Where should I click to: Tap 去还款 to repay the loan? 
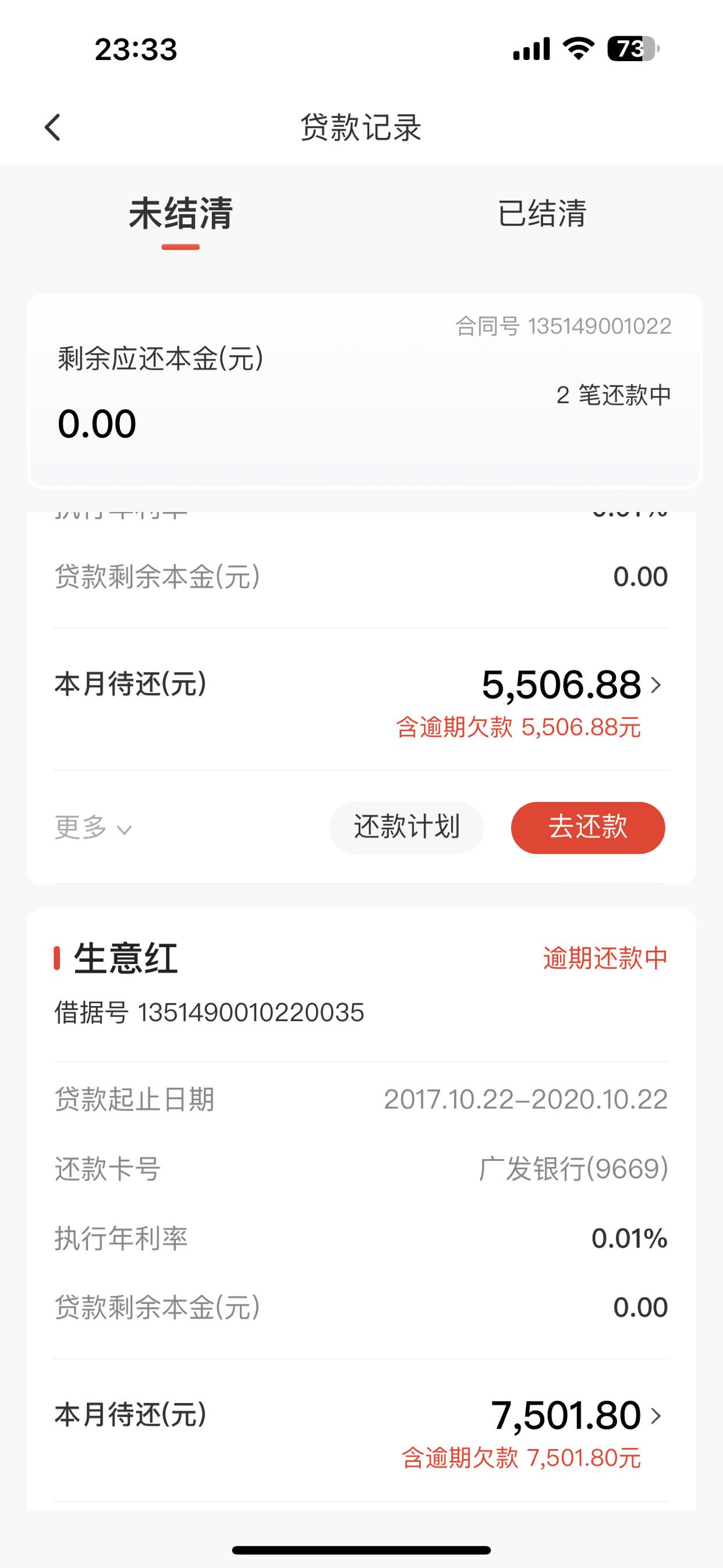pos(588,827)
